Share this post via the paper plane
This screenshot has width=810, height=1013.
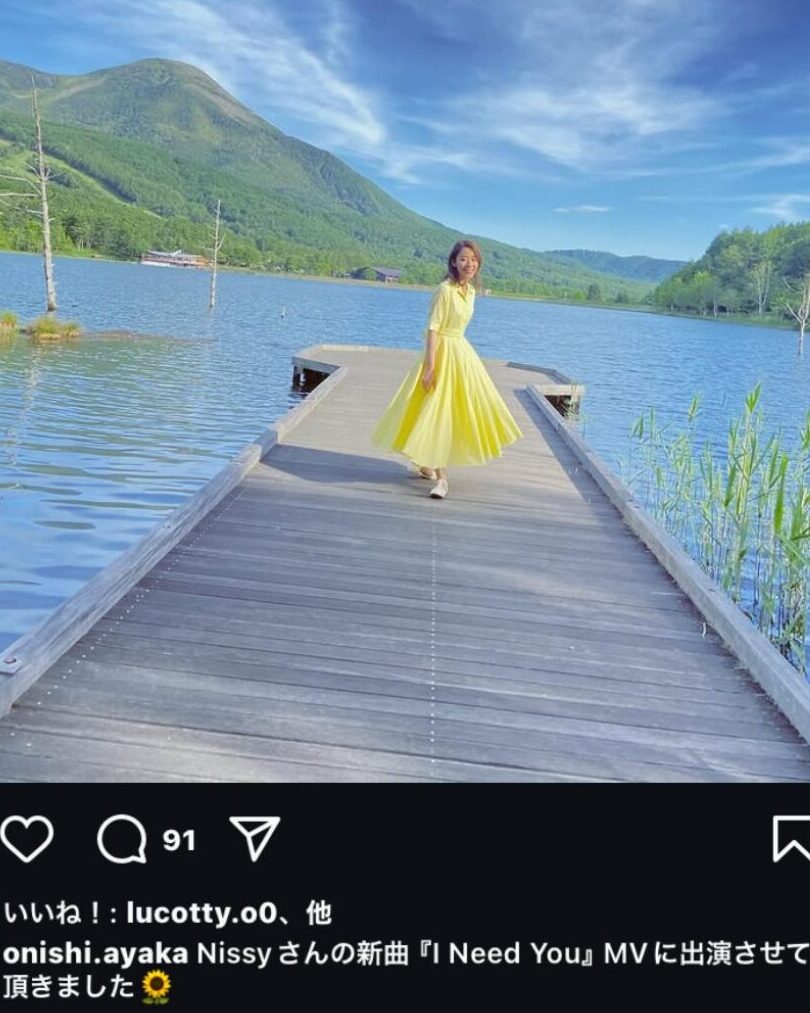pyautogui.click(x=255, y=837)
